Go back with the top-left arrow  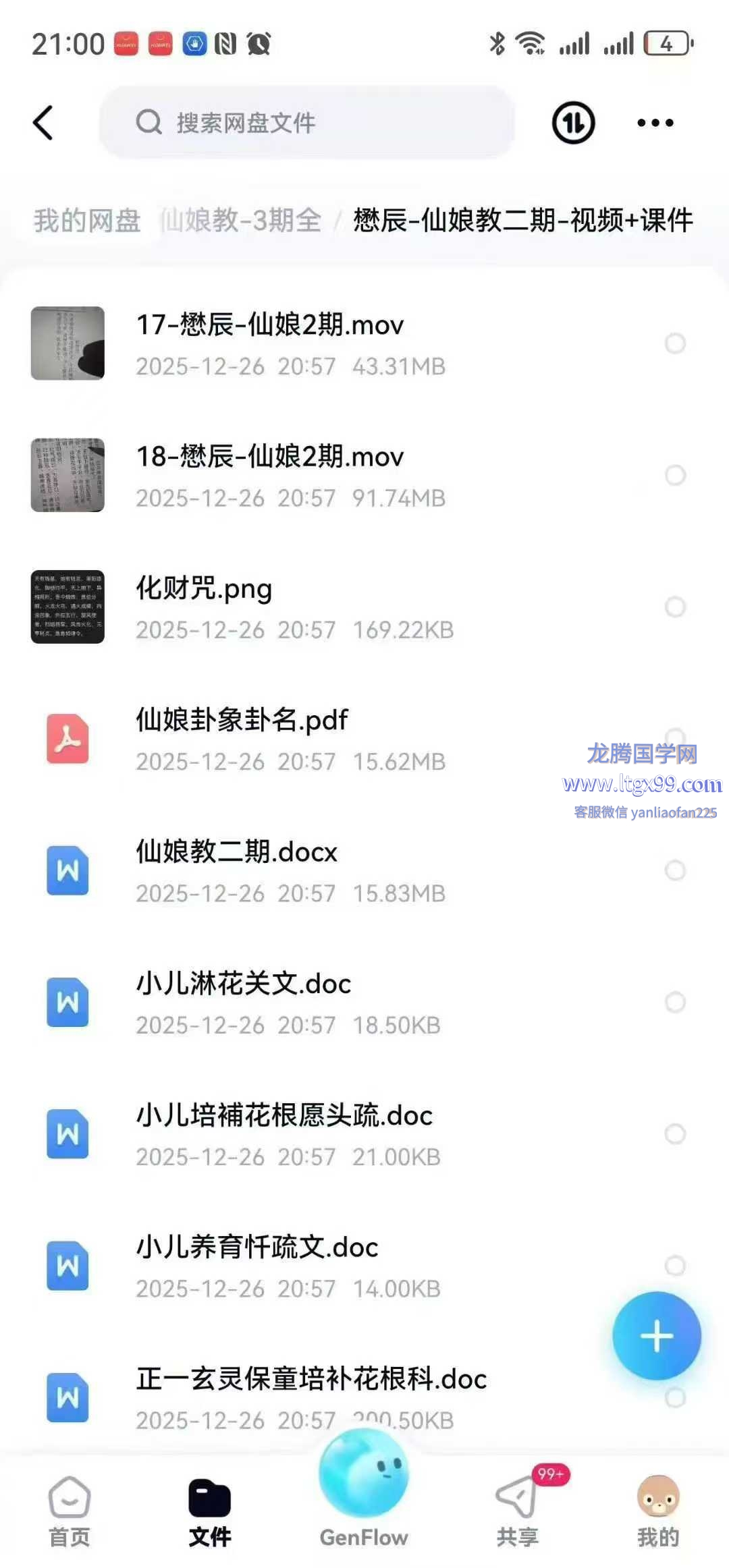pos(43,123)
